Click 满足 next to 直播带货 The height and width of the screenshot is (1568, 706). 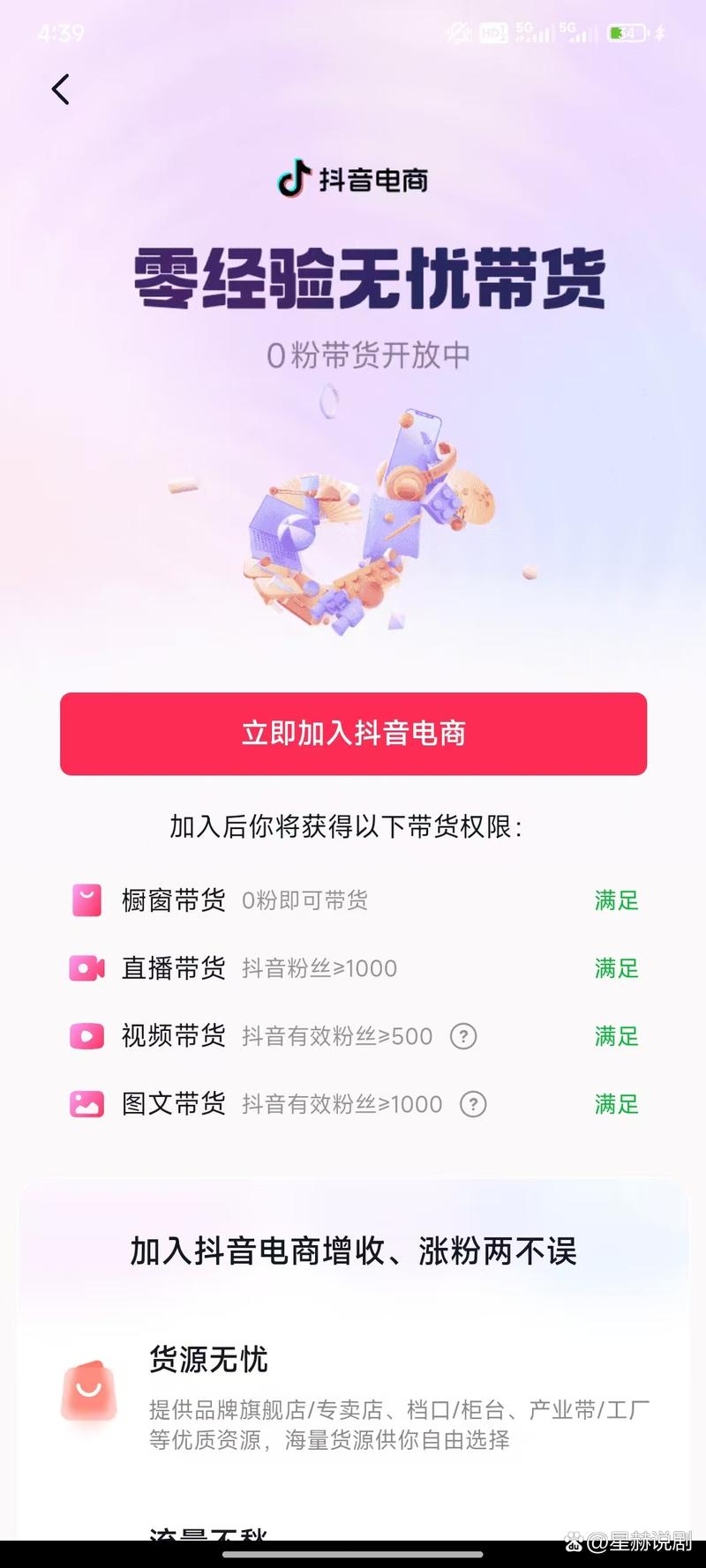[615, 968]
